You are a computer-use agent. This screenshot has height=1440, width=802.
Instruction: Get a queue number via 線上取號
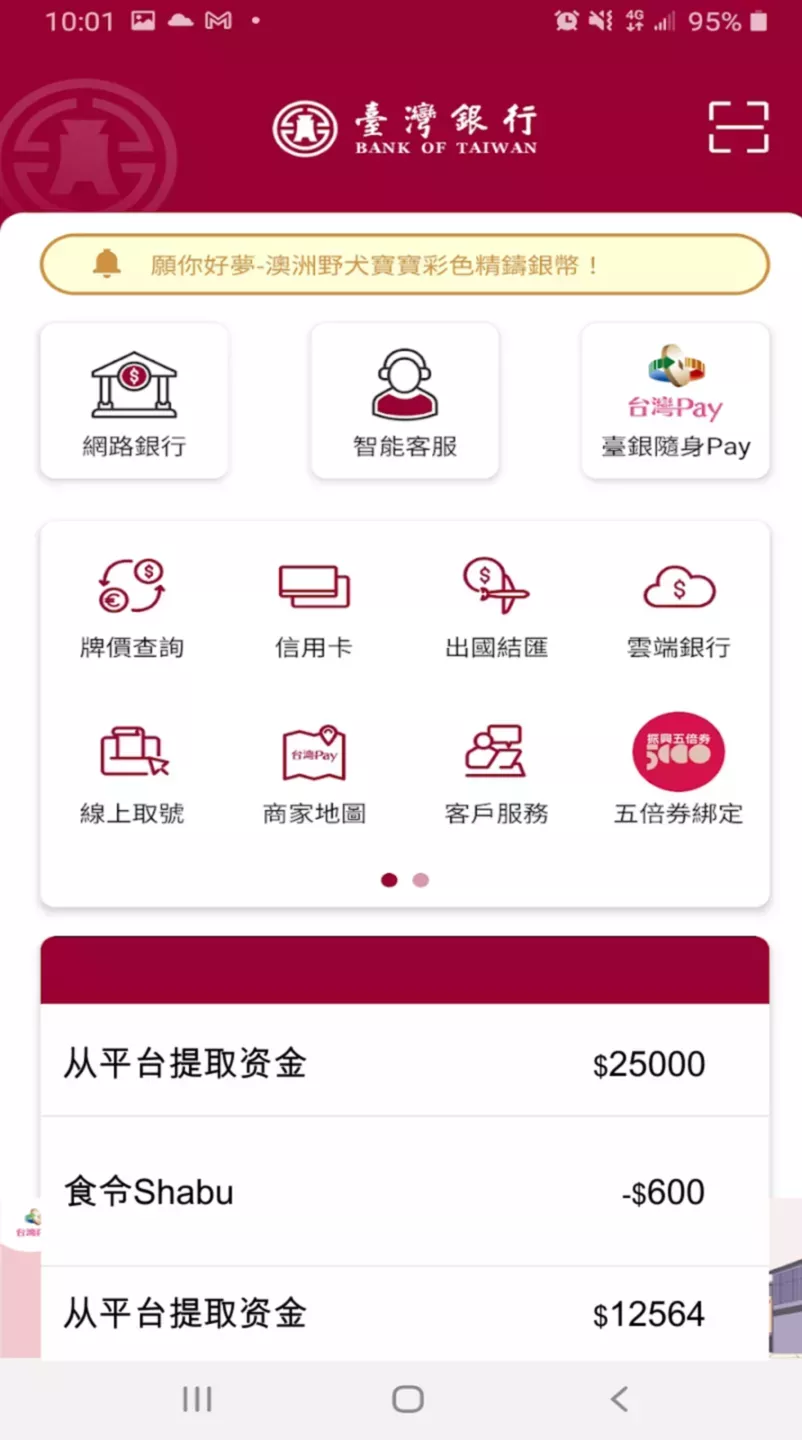[132, 772]
